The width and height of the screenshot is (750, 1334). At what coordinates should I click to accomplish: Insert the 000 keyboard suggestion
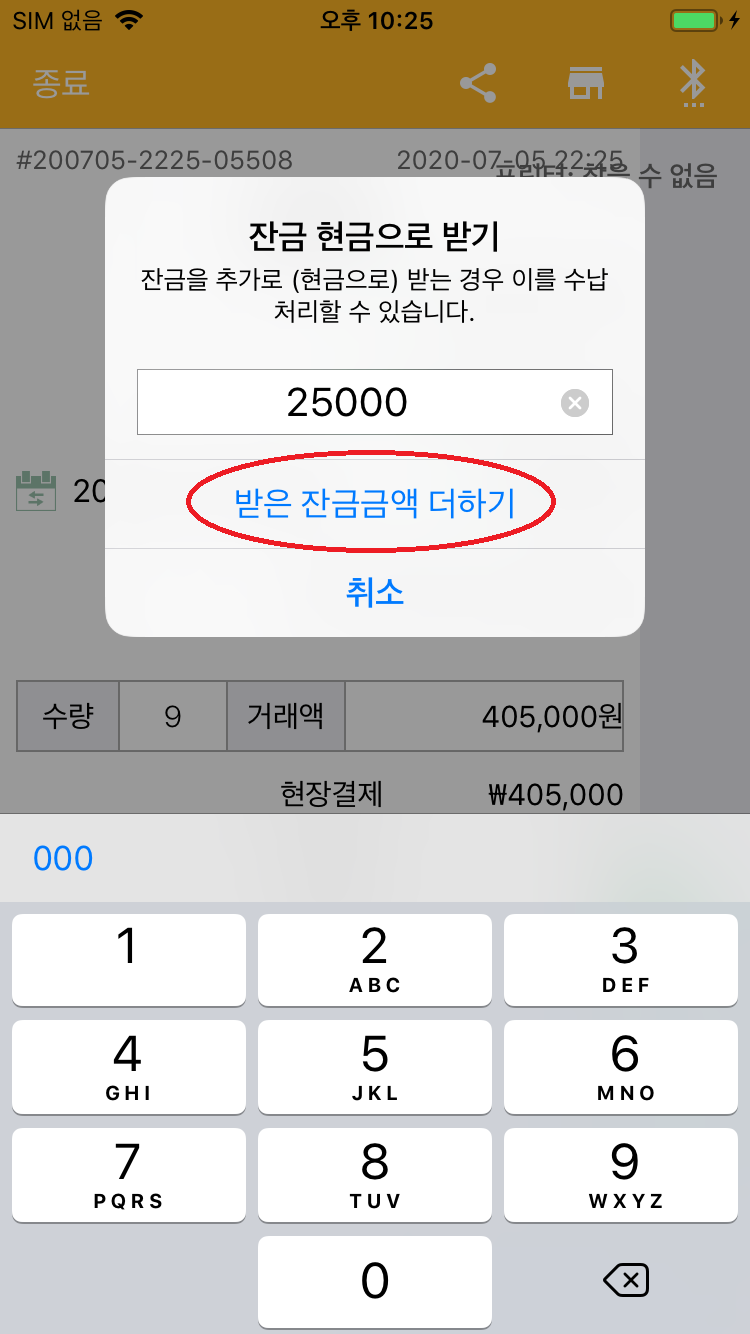click(63, 858)
